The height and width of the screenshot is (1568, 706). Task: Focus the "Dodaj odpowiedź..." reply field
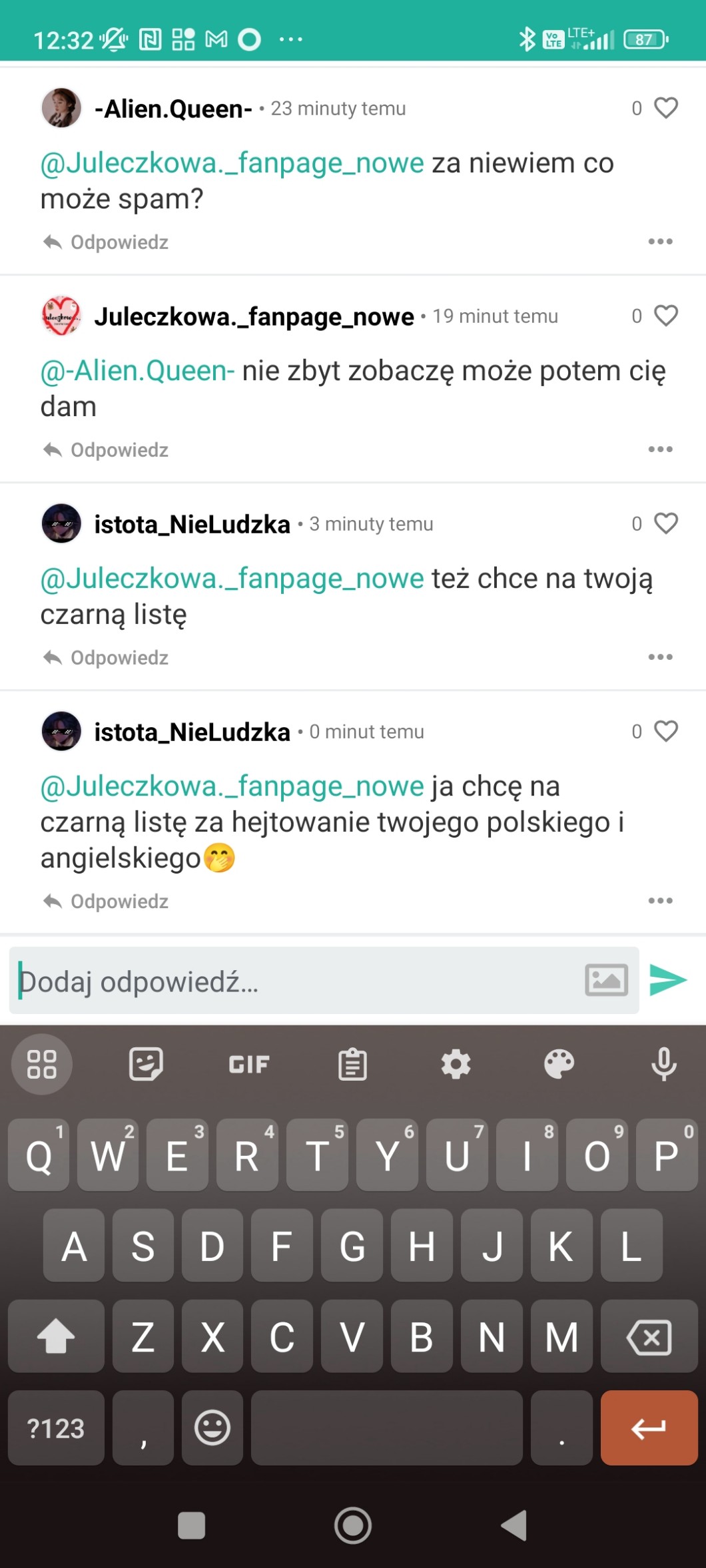(293, 981)
